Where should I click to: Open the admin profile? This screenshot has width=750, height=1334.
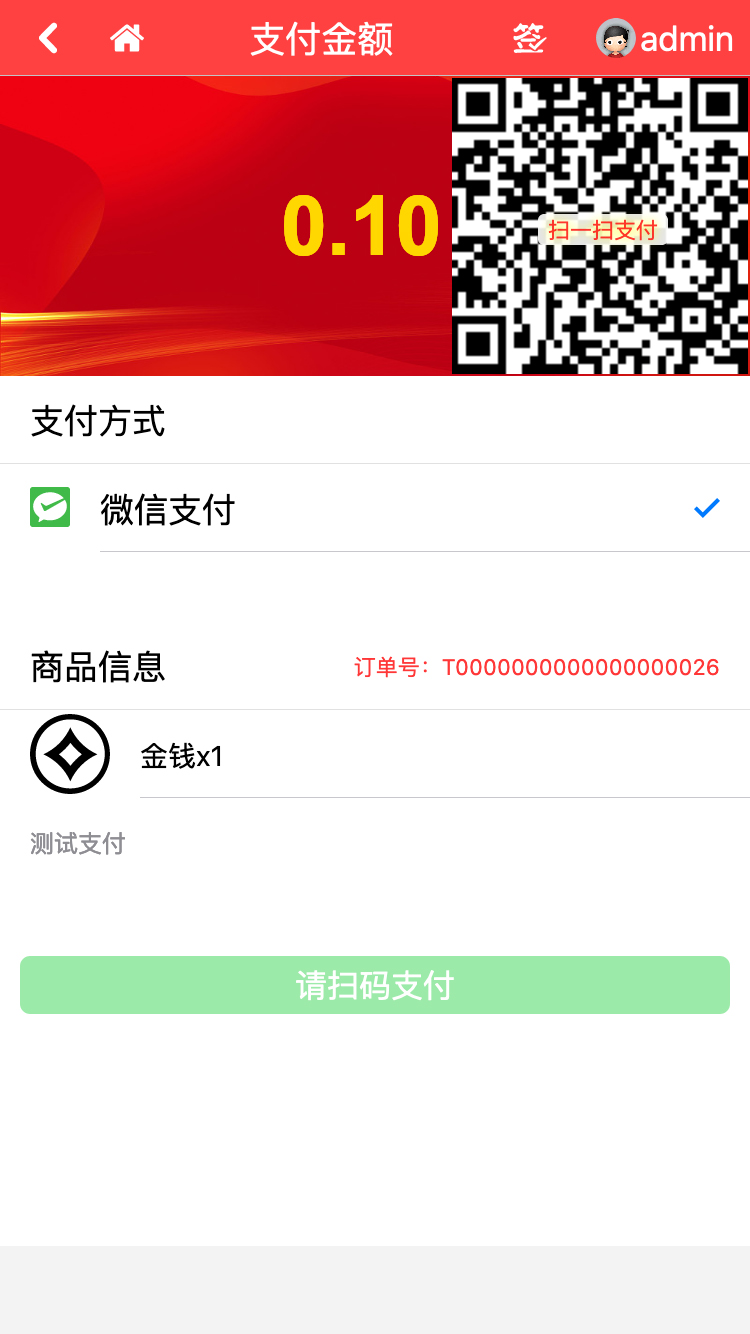665,38
